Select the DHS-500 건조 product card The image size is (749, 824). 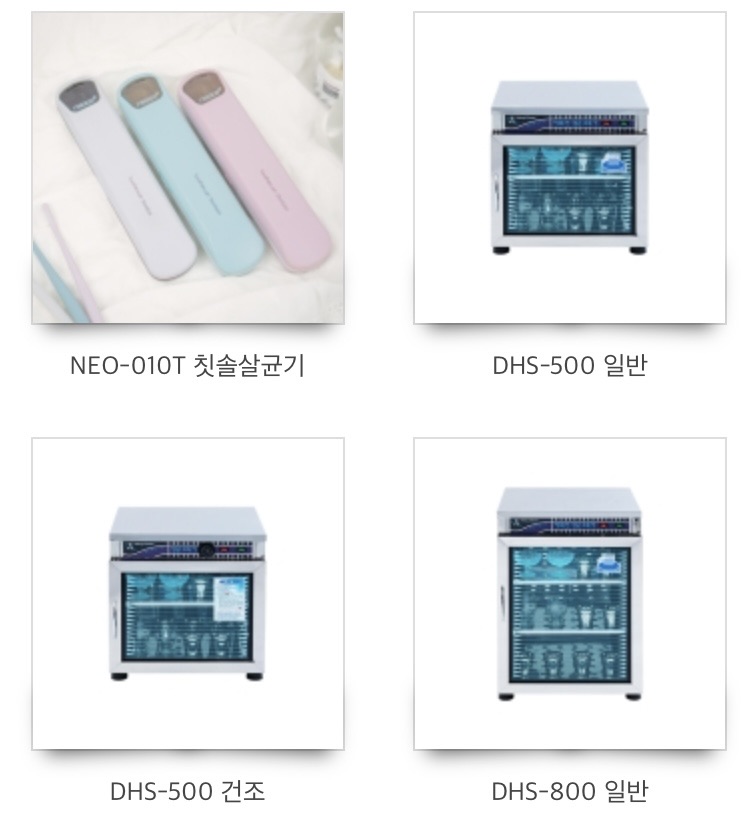click(188, 593)
